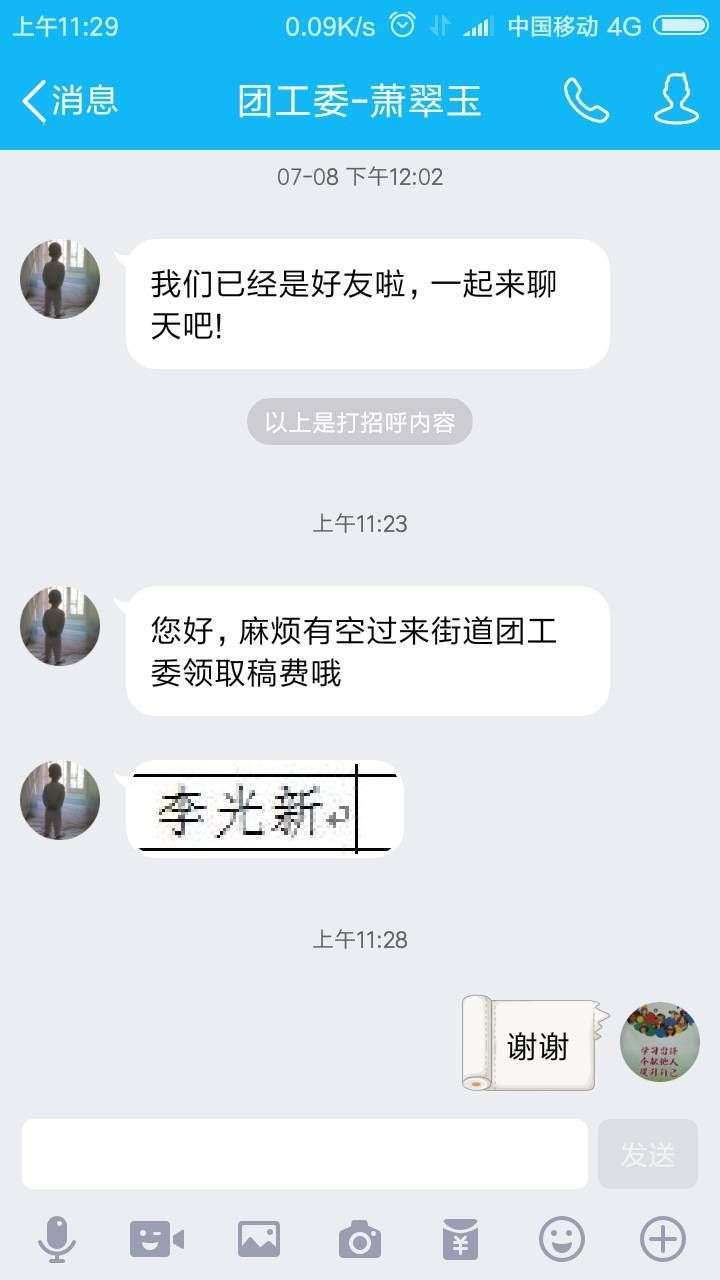
Task: Tap the 发送 button
Action: [x=648, y=1154]
